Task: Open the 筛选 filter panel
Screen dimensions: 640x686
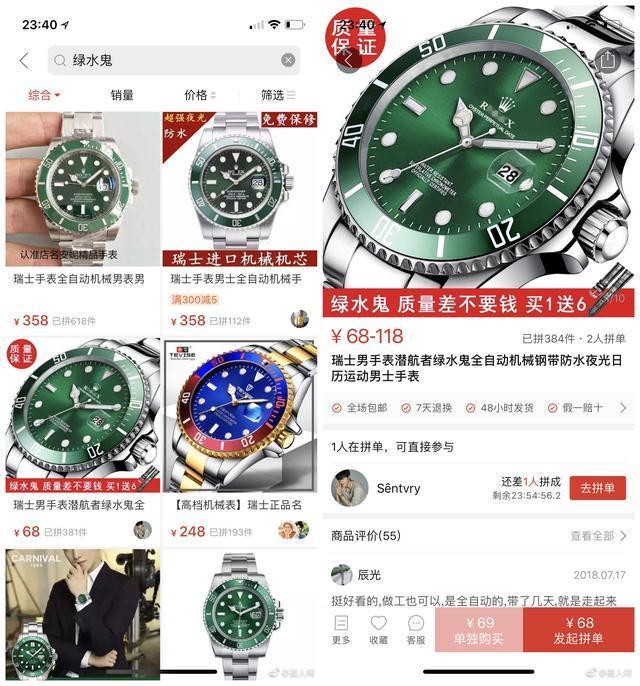Action: (x=278, y=95)
